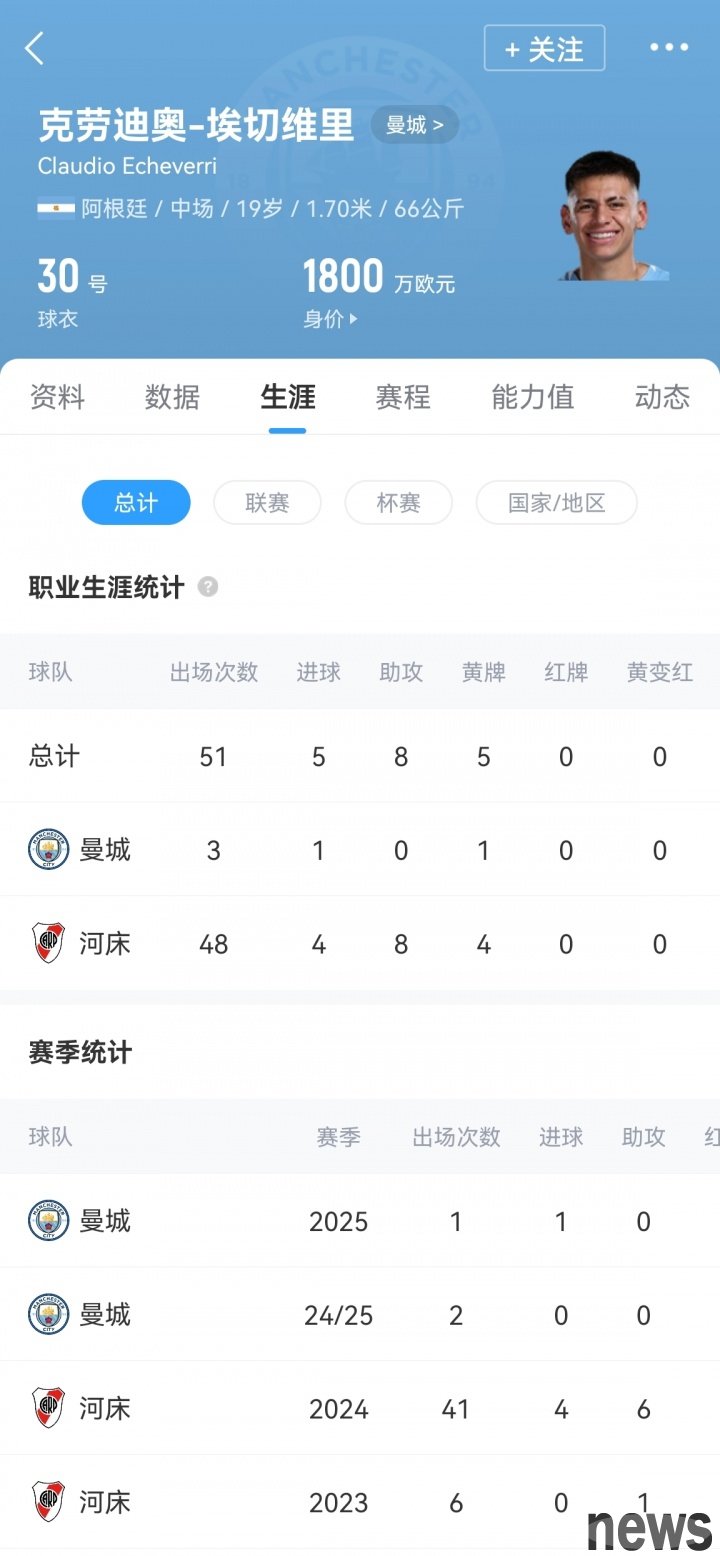The width and height of the screenshot is (720, 1556).
Task: Switch to the 动态 tab
Action: click(662, 397)
